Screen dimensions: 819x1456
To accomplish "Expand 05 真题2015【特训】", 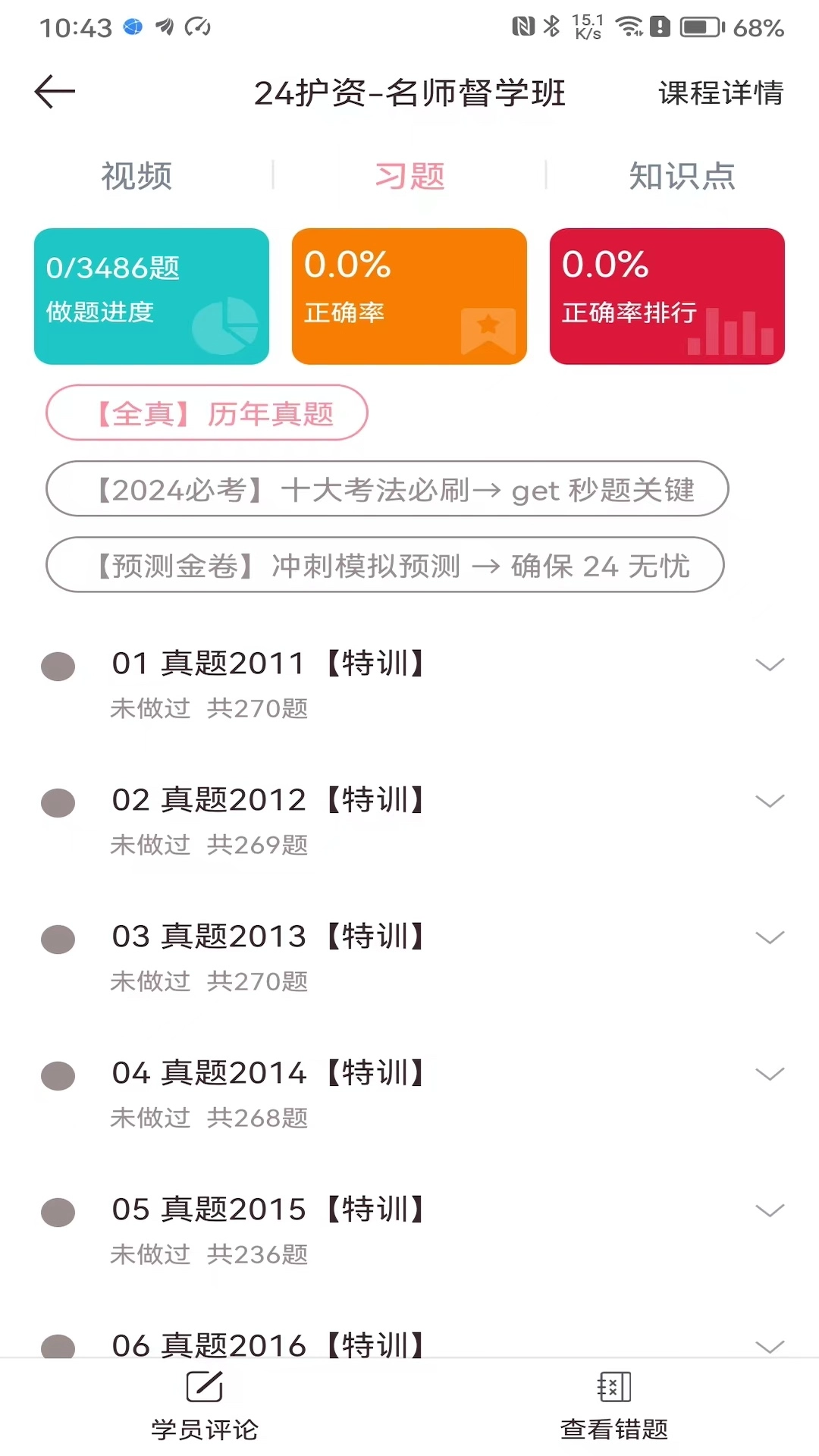I will (x=769, y=1211).
